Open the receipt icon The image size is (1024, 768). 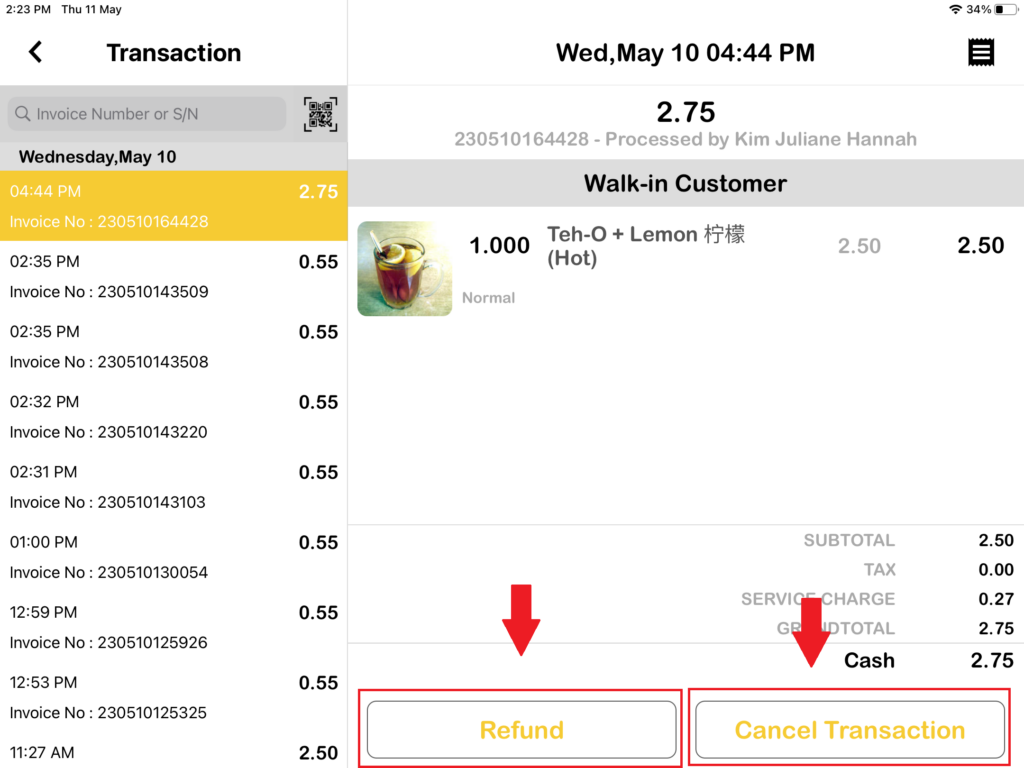point(981,53)
